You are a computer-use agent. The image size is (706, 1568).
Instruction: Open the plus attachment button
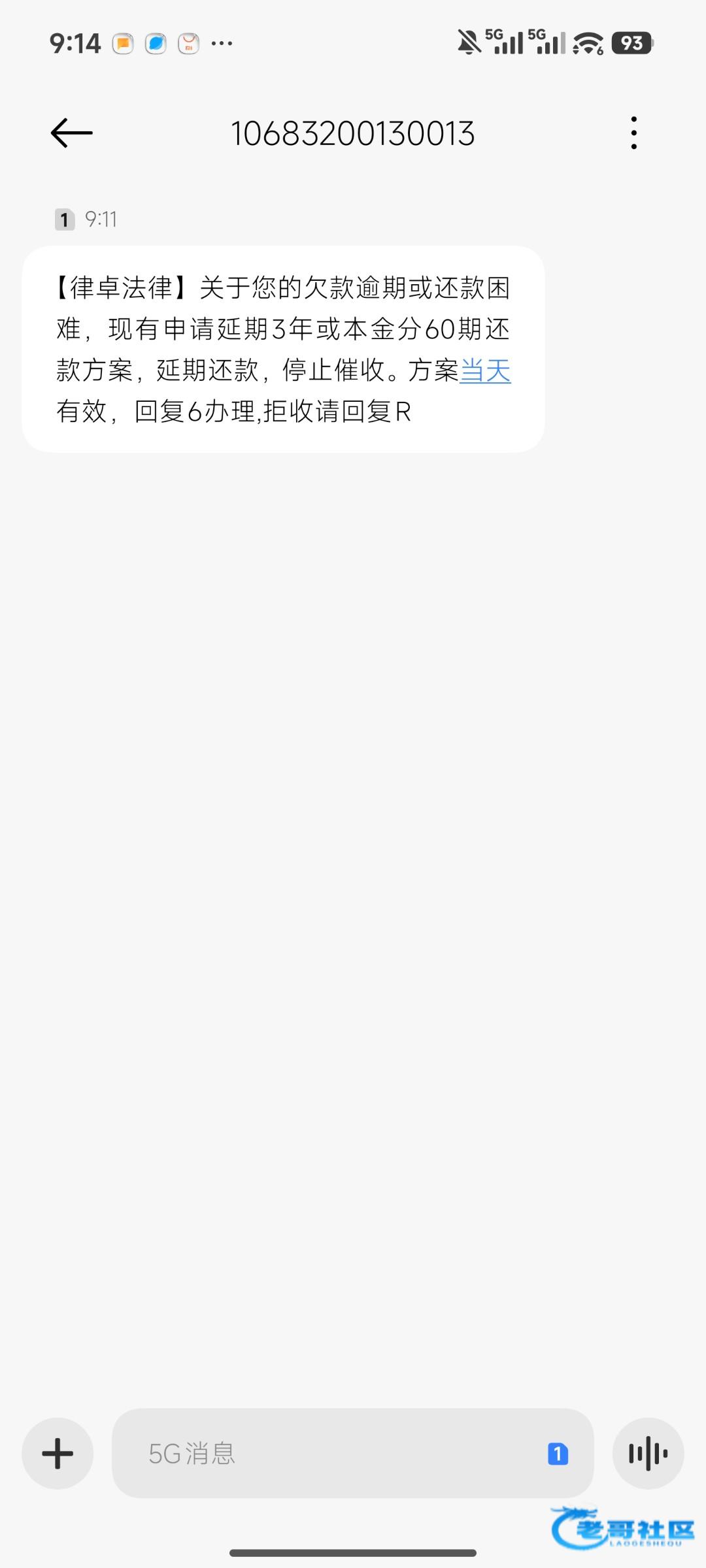coord(58,1454)
